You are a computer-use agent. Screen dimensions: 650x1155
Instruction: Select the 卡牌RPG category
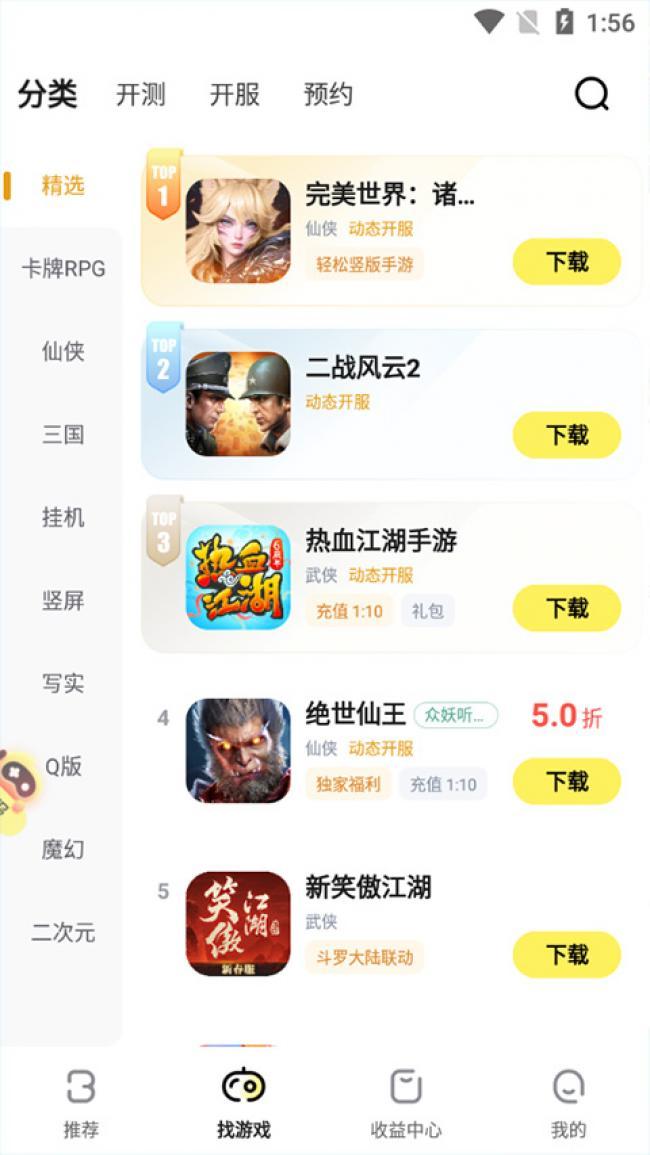63,268
